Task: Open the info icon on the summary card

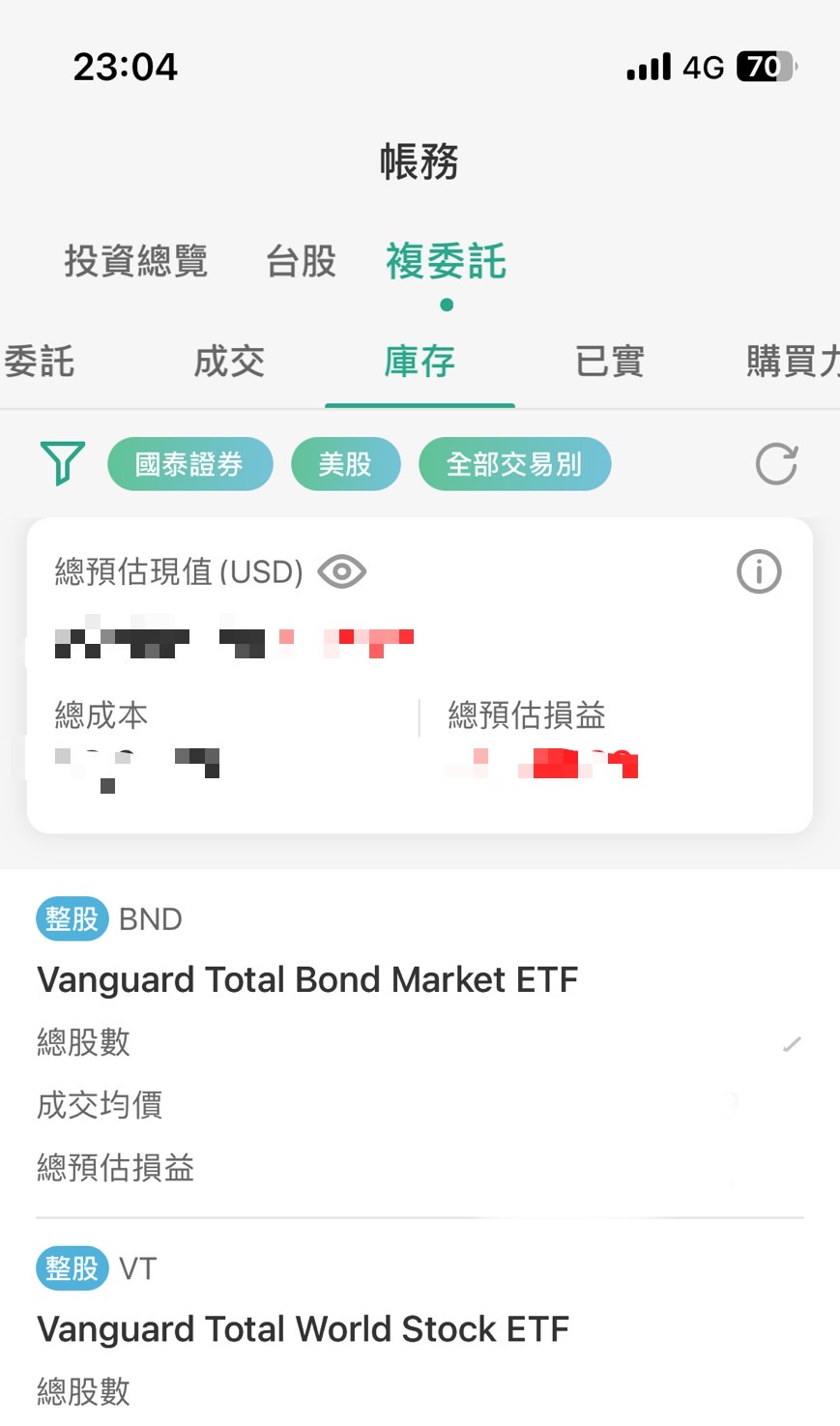Action: (x=759, y=571)
